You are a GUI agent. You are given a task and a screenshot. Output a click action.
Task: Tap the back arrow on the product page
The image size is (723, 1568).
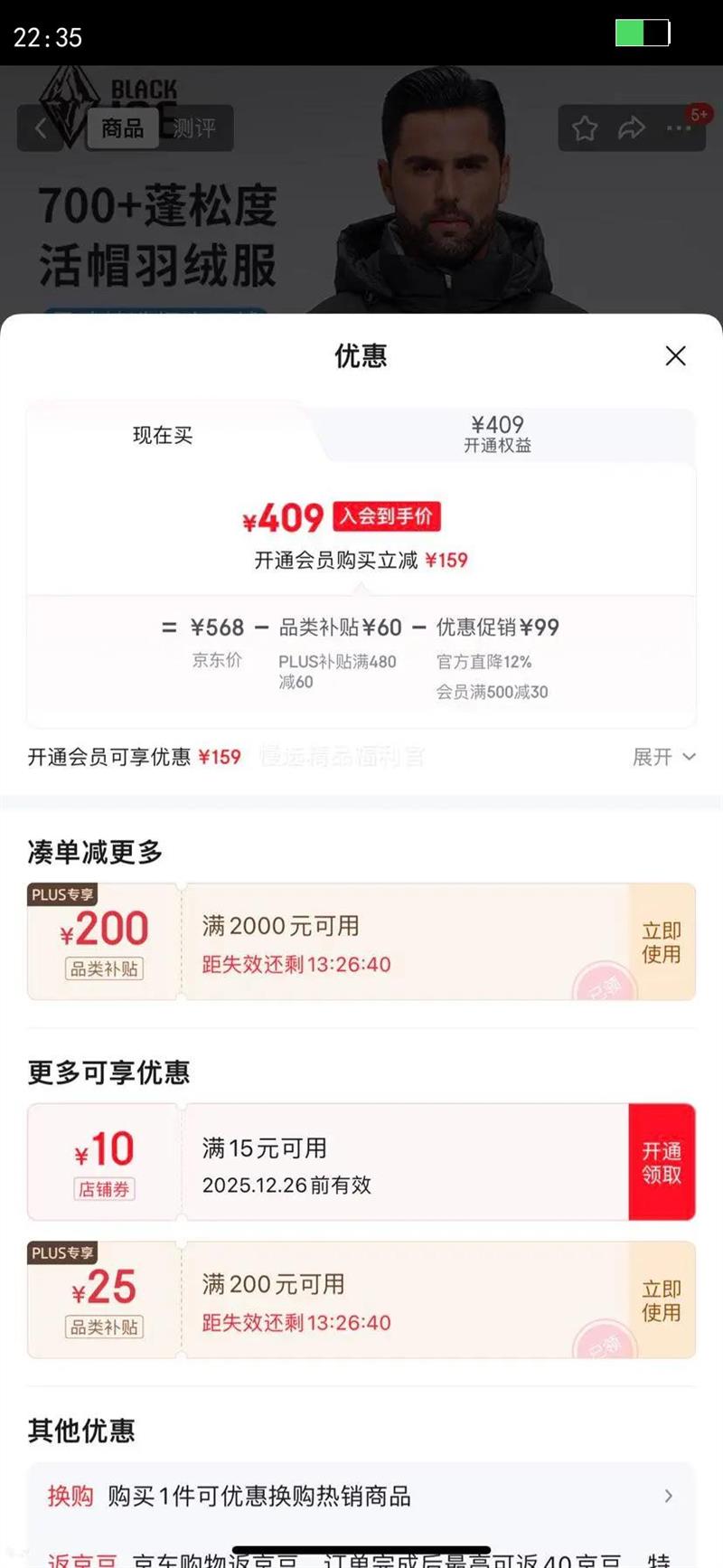pyautogui.click(x=40, y=128)
